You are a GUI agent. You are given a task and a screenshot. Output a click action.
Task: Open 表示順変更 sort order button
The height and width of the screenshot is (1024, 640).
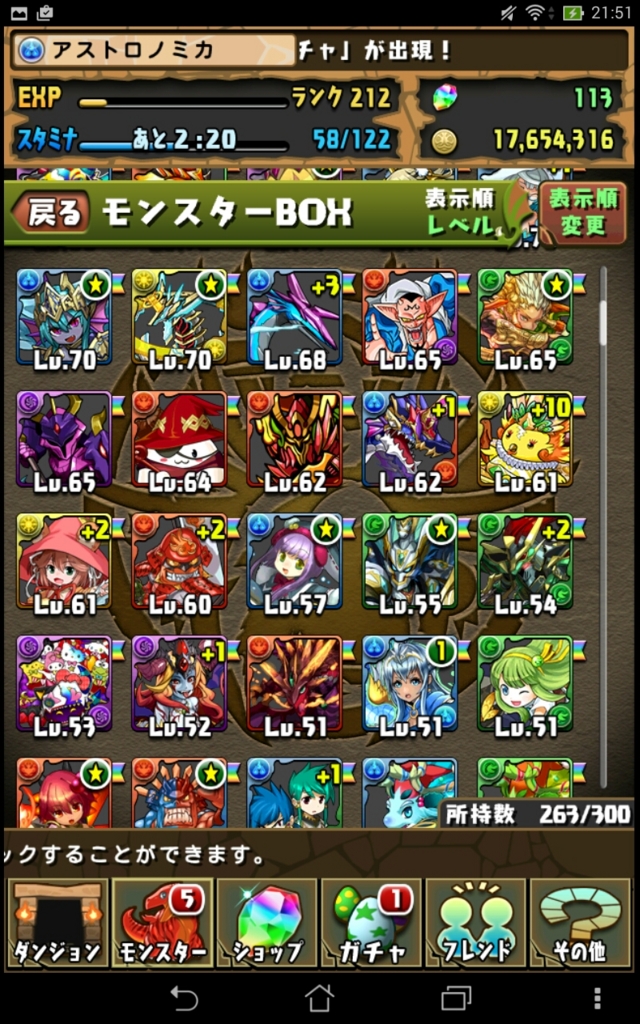[583, 211]
